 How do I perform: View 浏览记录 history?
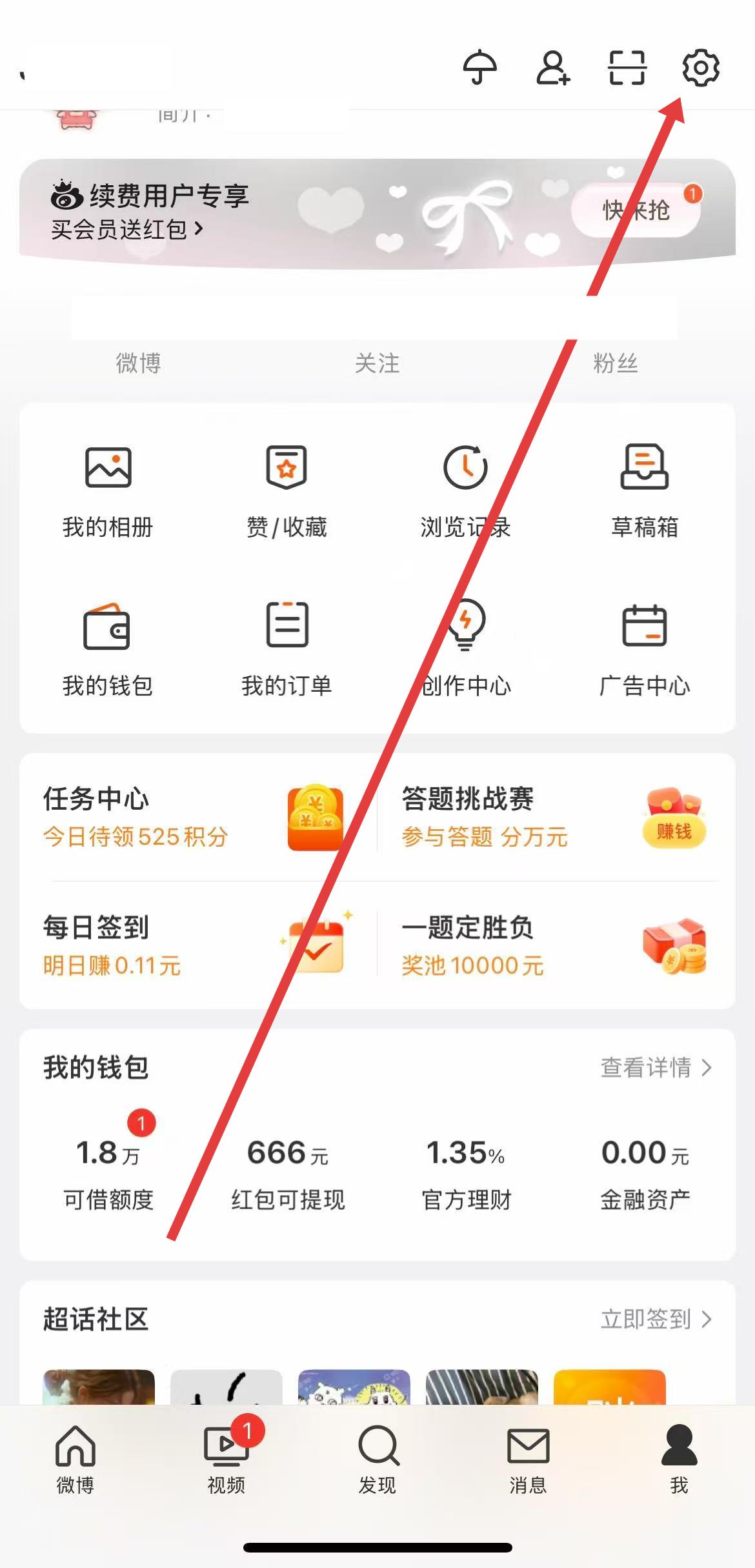[x=465, y=490]
